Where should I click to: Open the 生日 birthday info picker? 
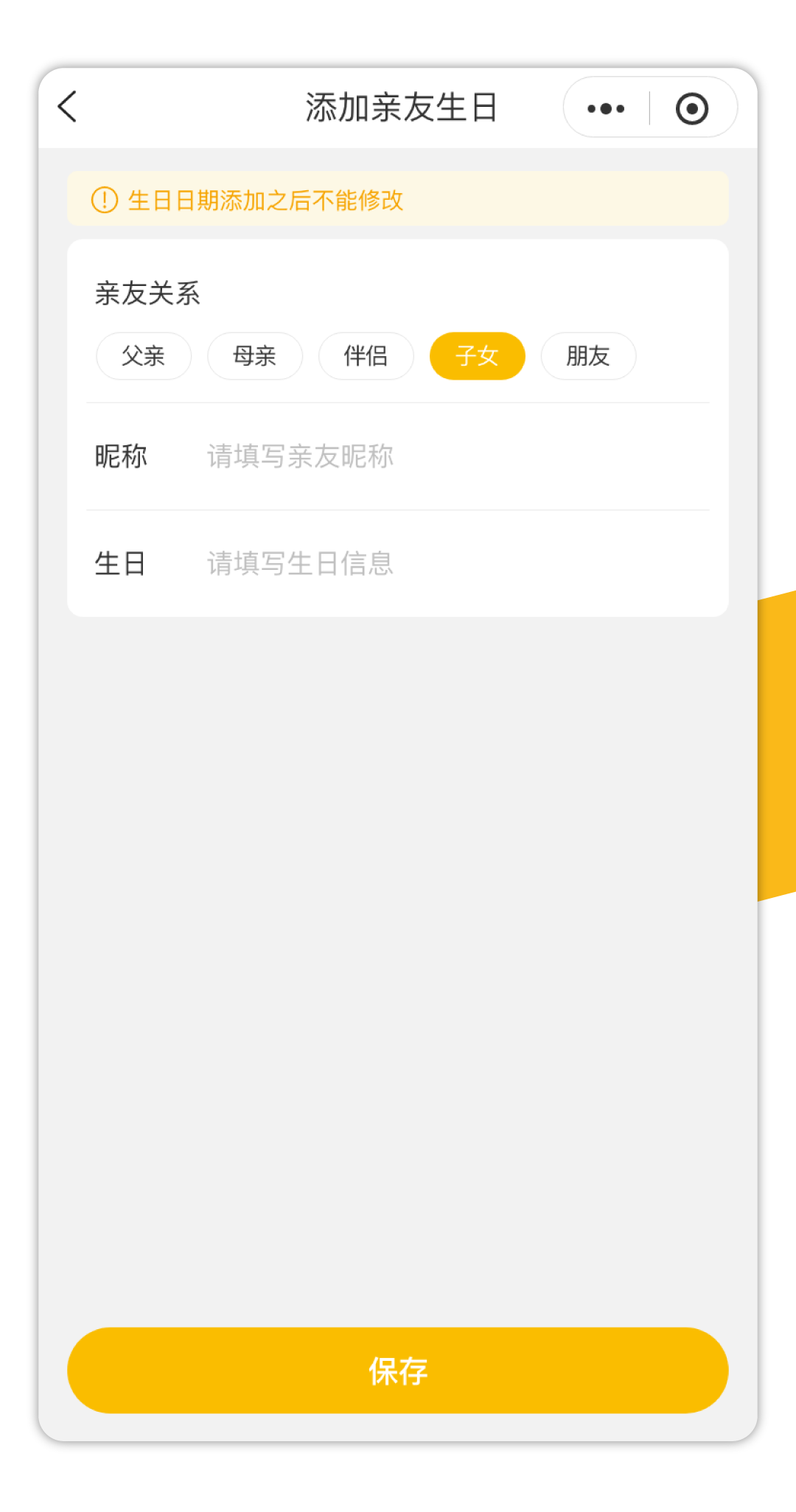(x=442, y=564)
